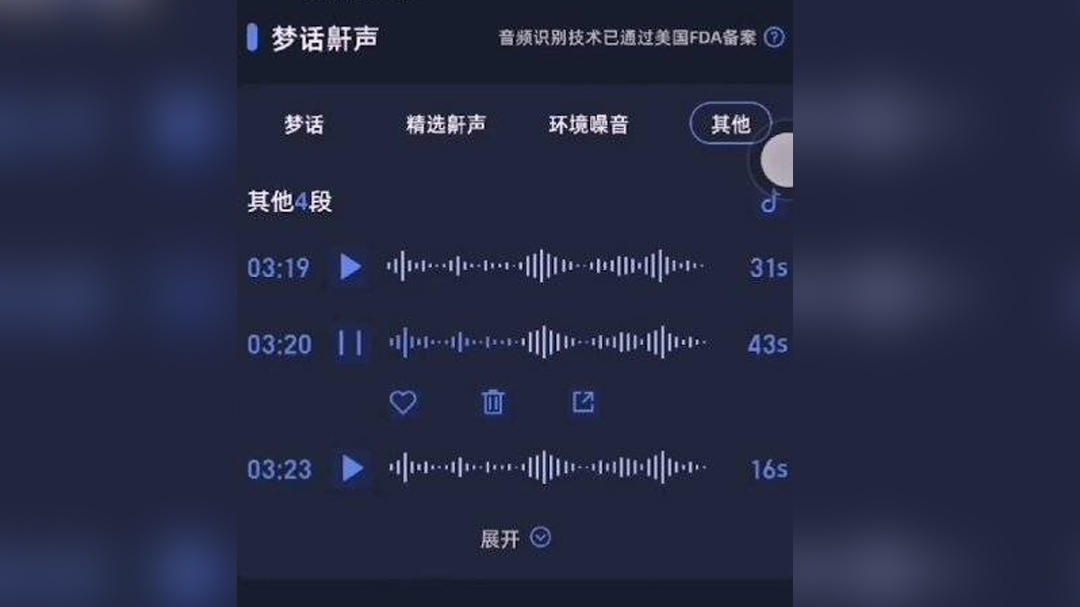Tap the music note icon
The width and height of the screenshot is (1080, 607).
[770, 201]
